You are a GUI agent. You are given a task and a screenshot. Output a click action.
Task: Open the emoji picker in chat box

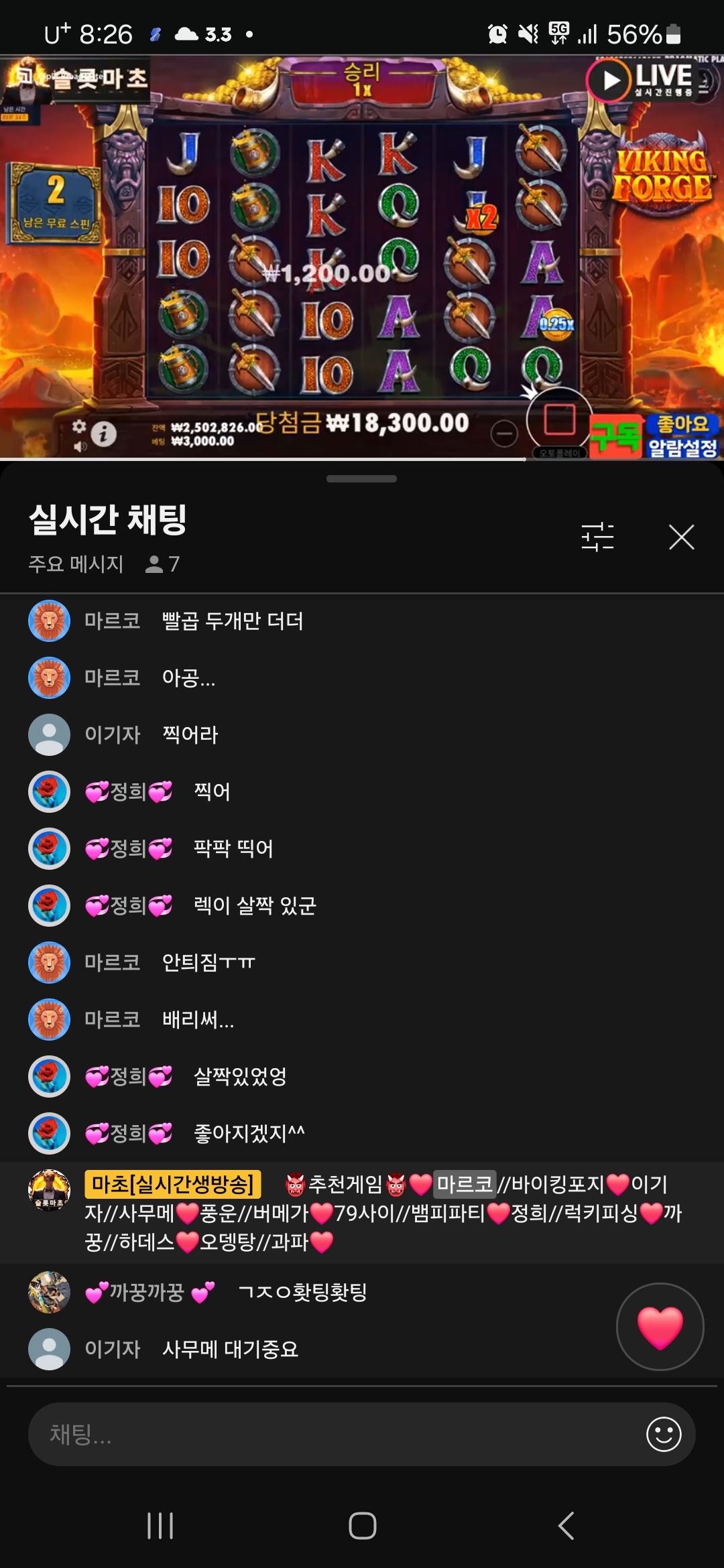(x=663, y=1434)
